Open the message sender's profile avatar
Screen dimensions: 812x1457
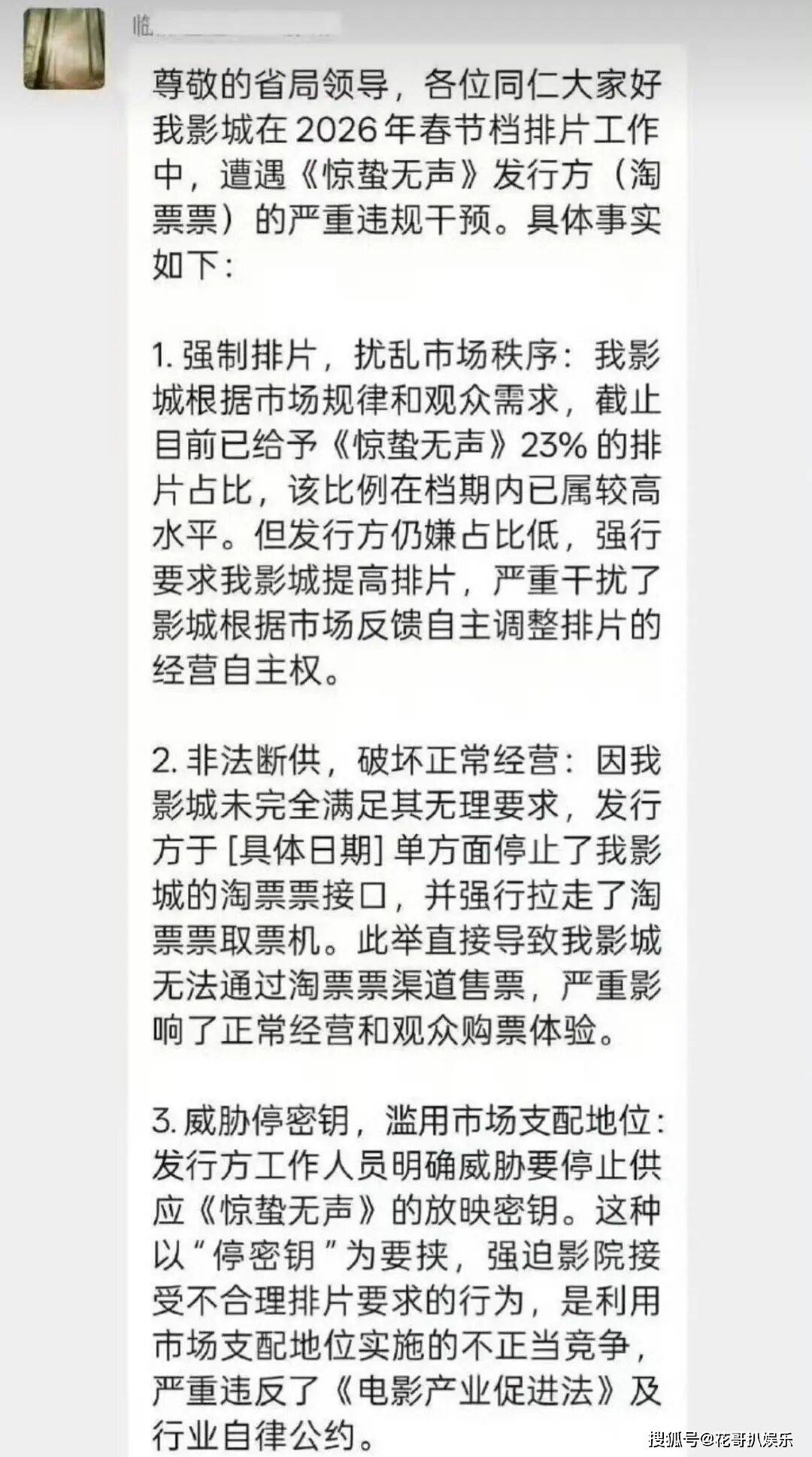[x=65, y=49]
